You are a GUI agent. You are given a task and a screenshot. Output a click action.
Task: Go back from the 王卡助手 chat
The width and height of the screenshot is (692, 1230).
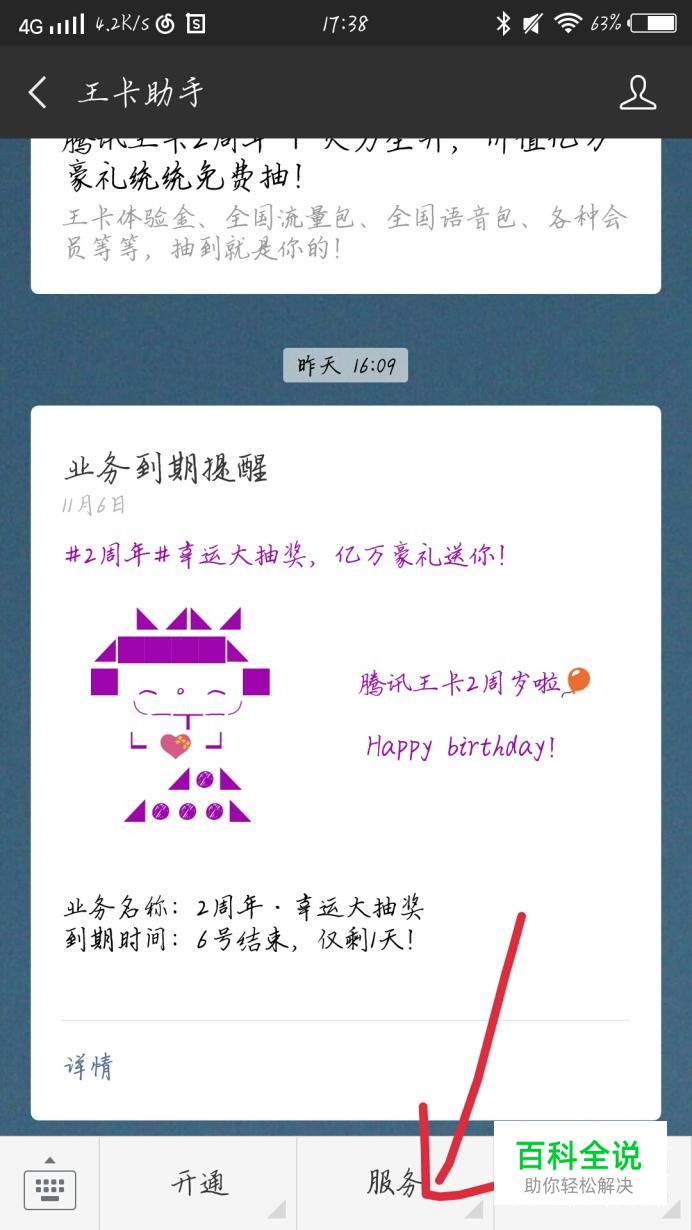tap(38, 93)
